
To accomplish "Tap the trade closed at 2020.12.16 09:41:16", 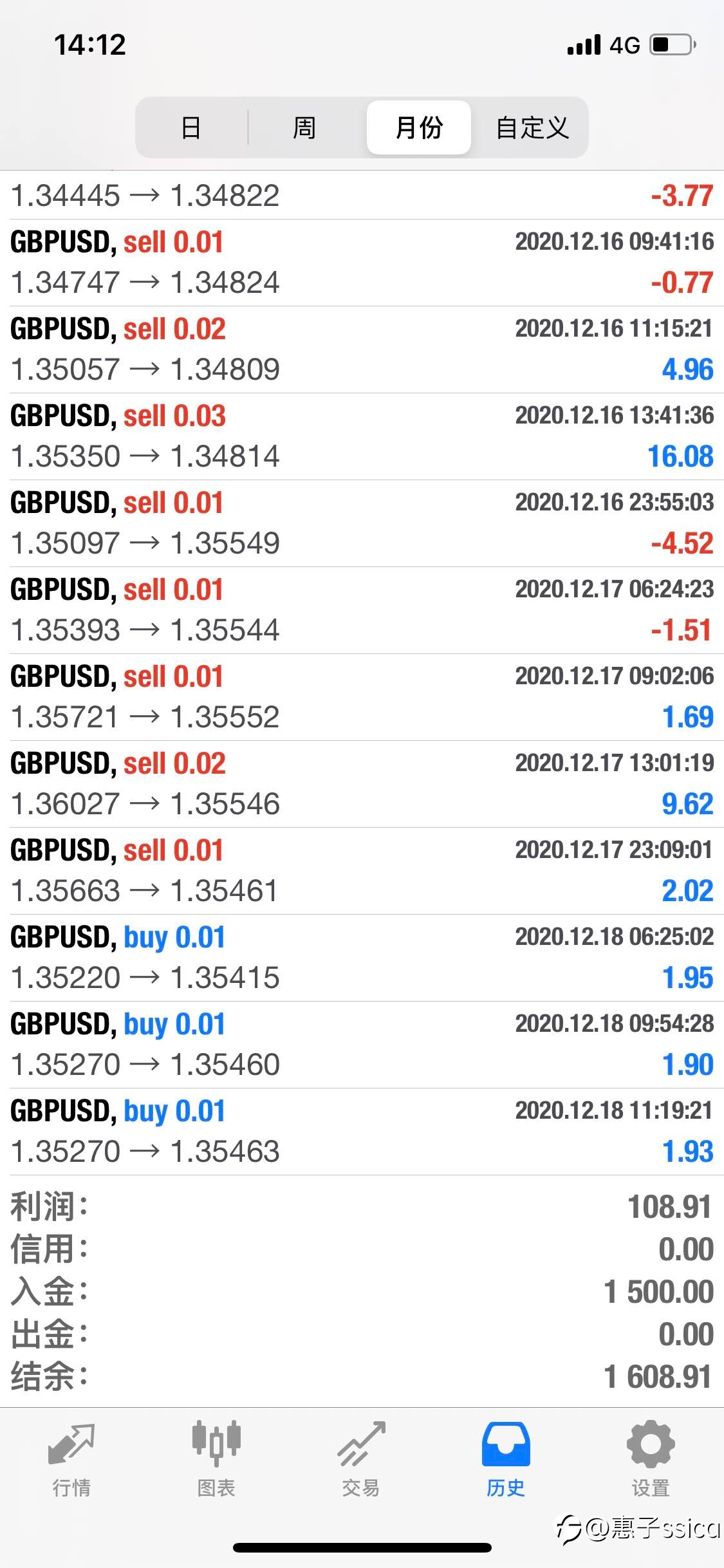I will [x=362, y=263].
